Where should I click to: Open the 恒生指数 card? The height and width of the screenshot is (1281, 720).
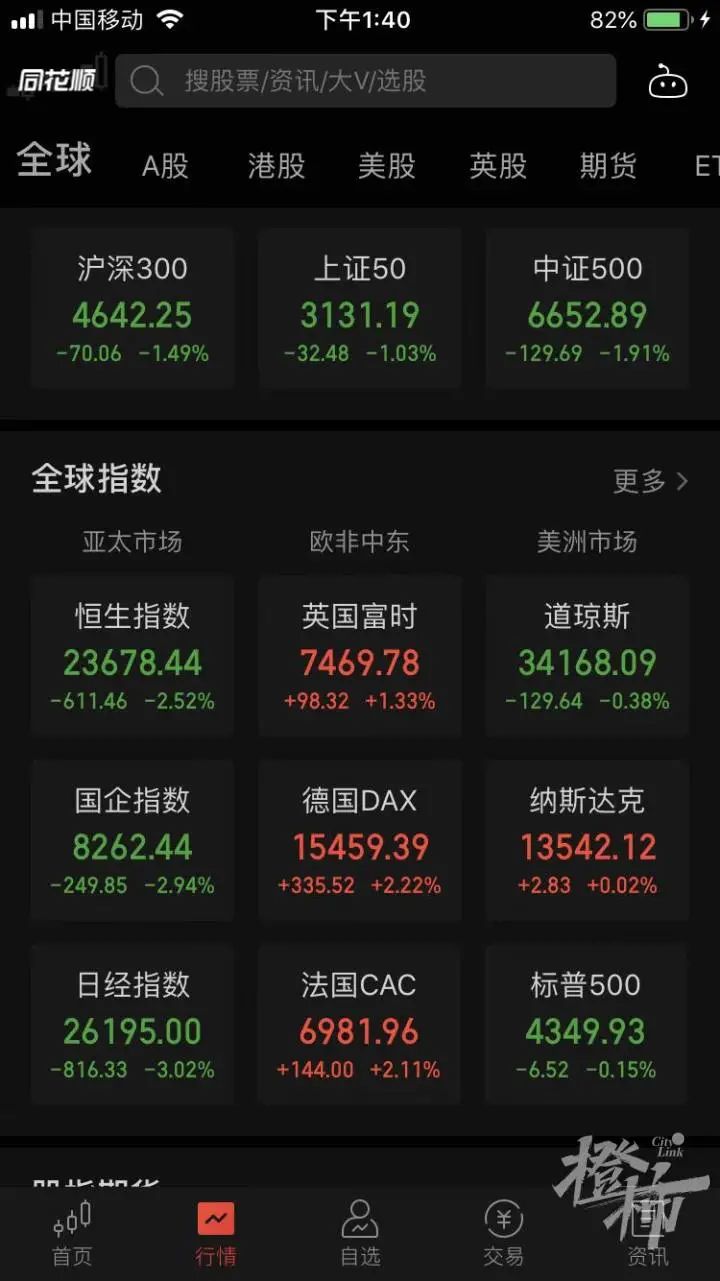pos(132,656)
